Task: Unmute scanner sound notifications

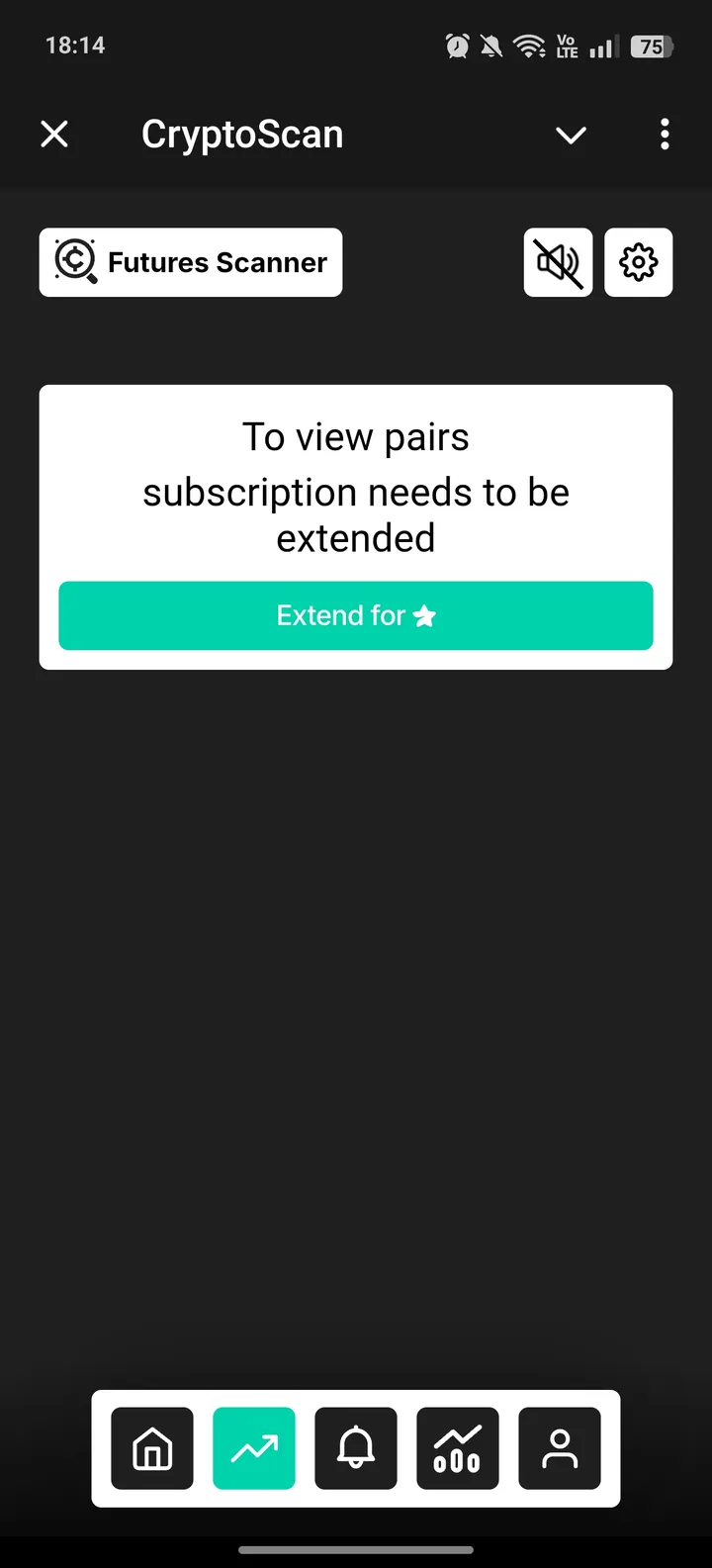Action: tap(558, 262)
